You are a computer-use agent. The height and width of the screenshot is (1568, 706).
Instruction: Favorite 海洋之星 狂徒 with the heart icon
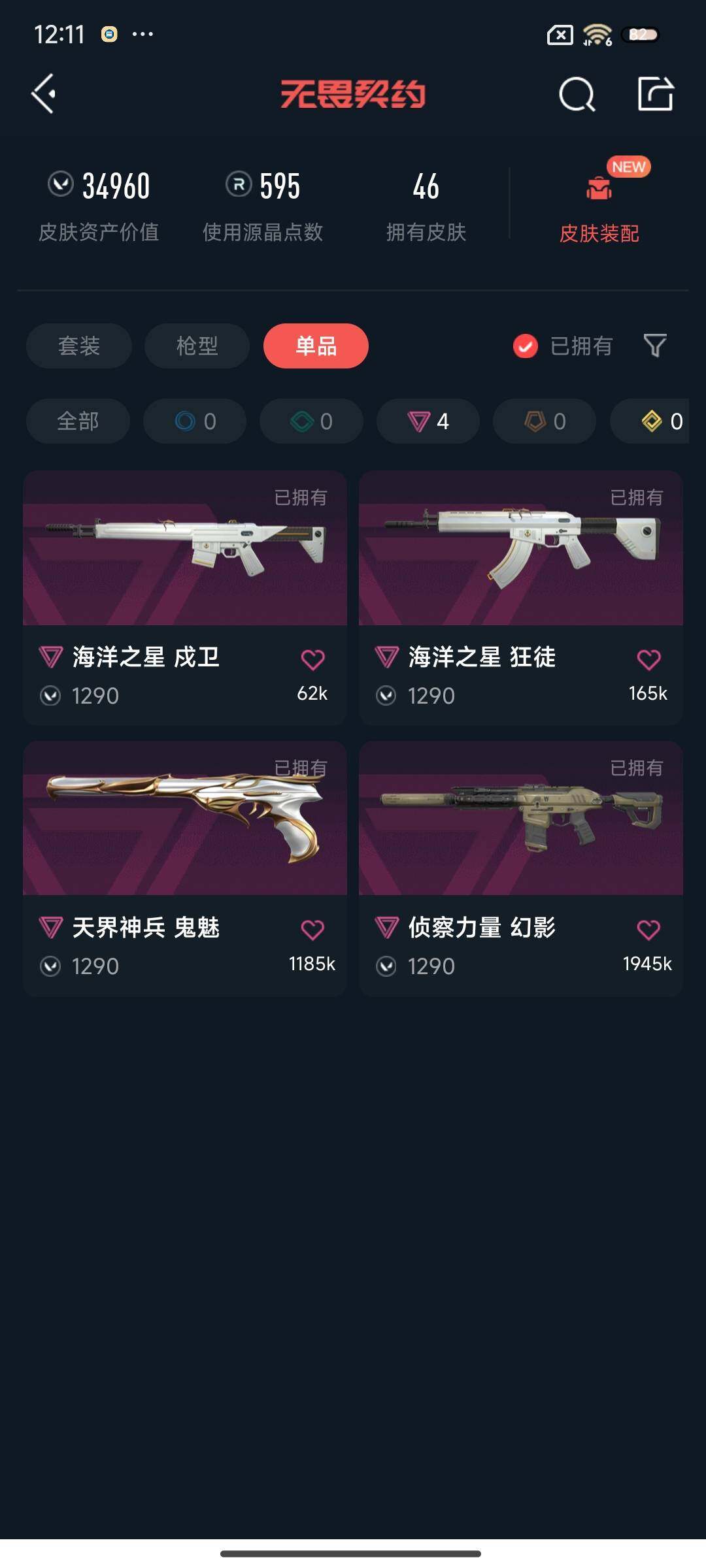pos(648,660)
